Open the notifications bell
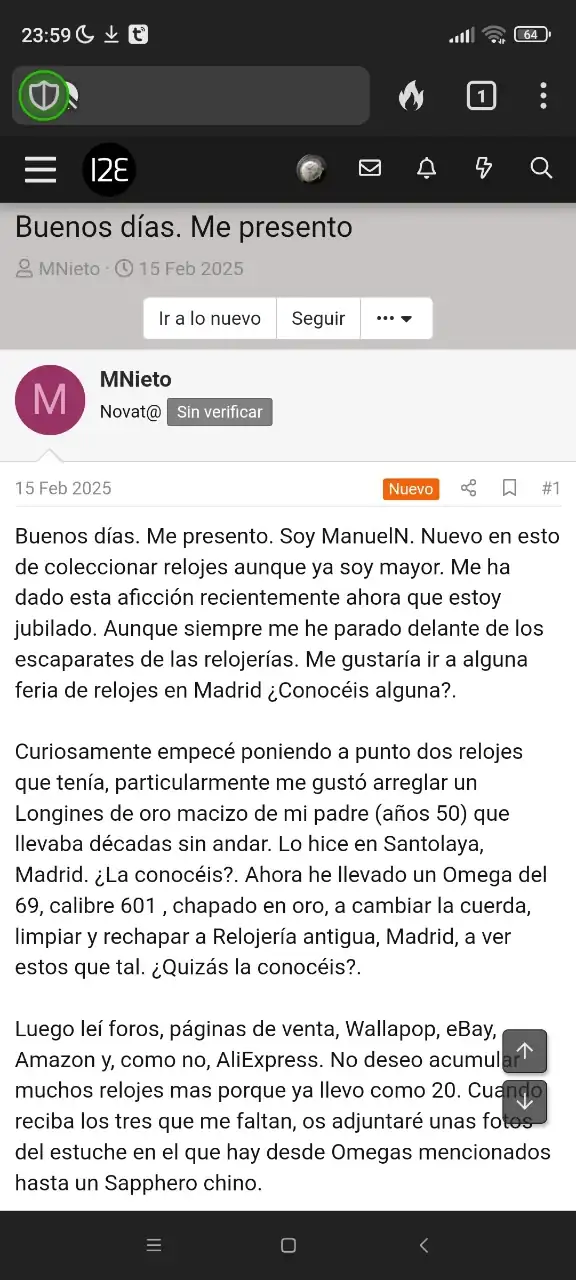 [427, 168]
